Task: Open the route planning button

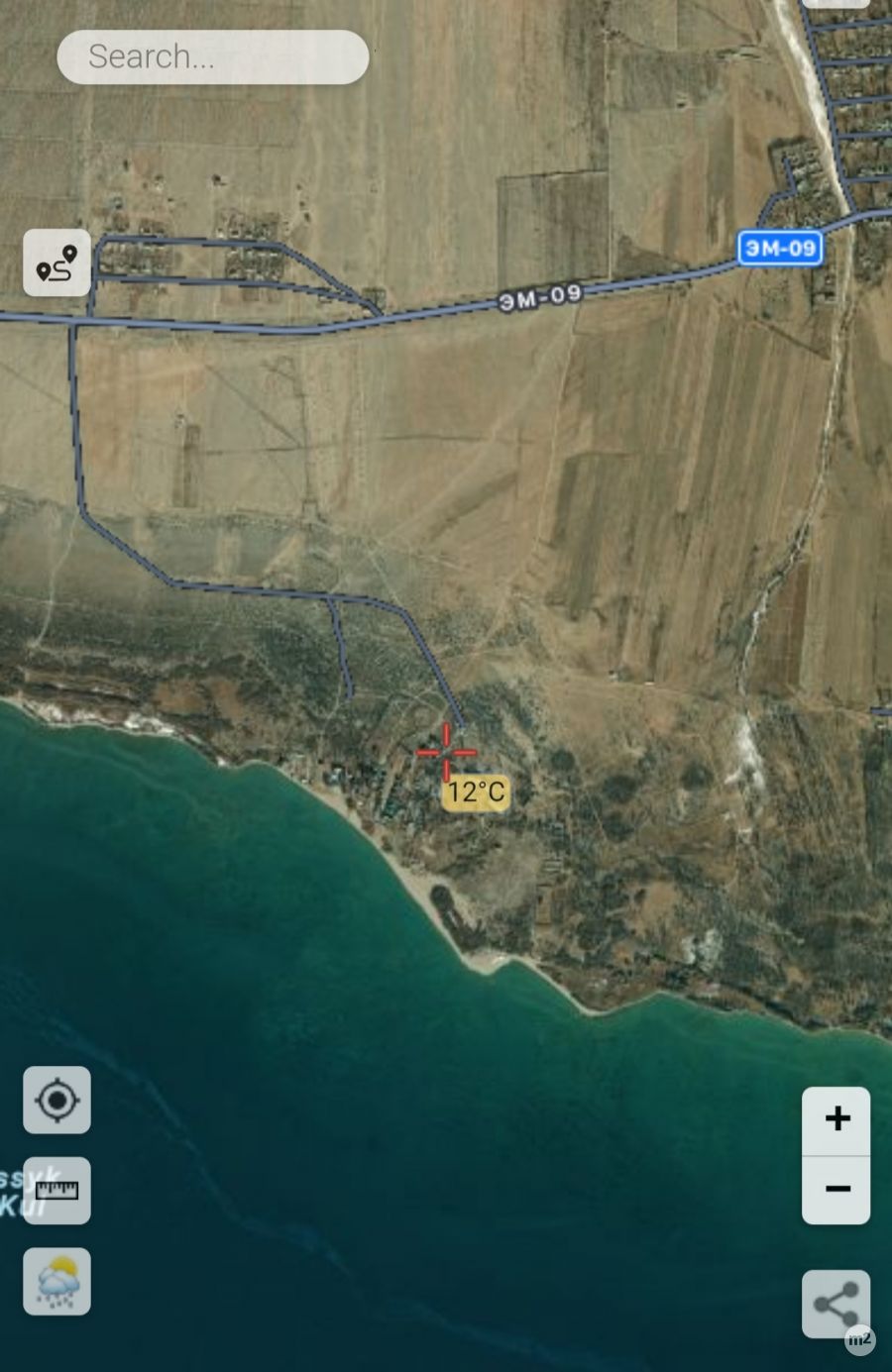Action: 56,264
